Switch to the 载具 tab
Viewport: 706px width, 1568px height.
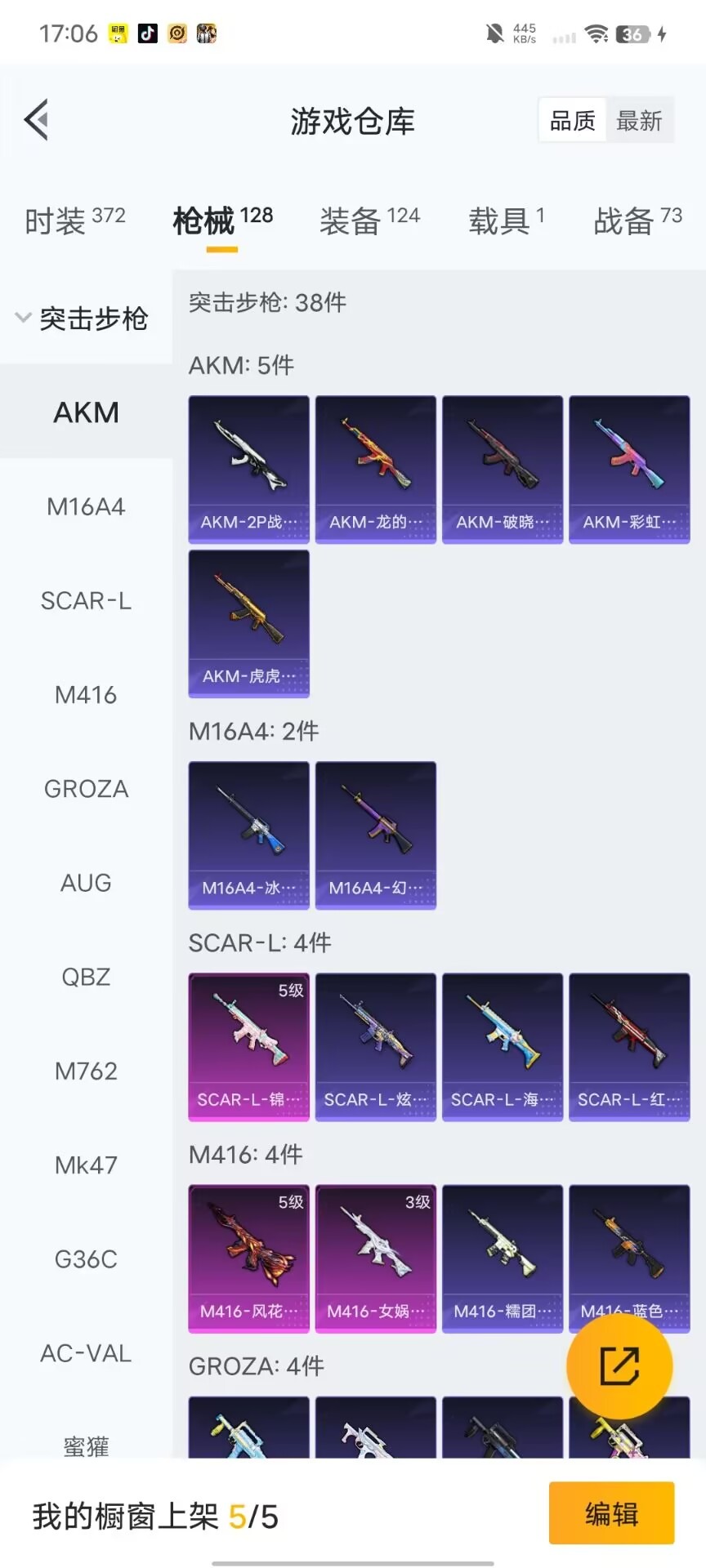click(506, 220)
